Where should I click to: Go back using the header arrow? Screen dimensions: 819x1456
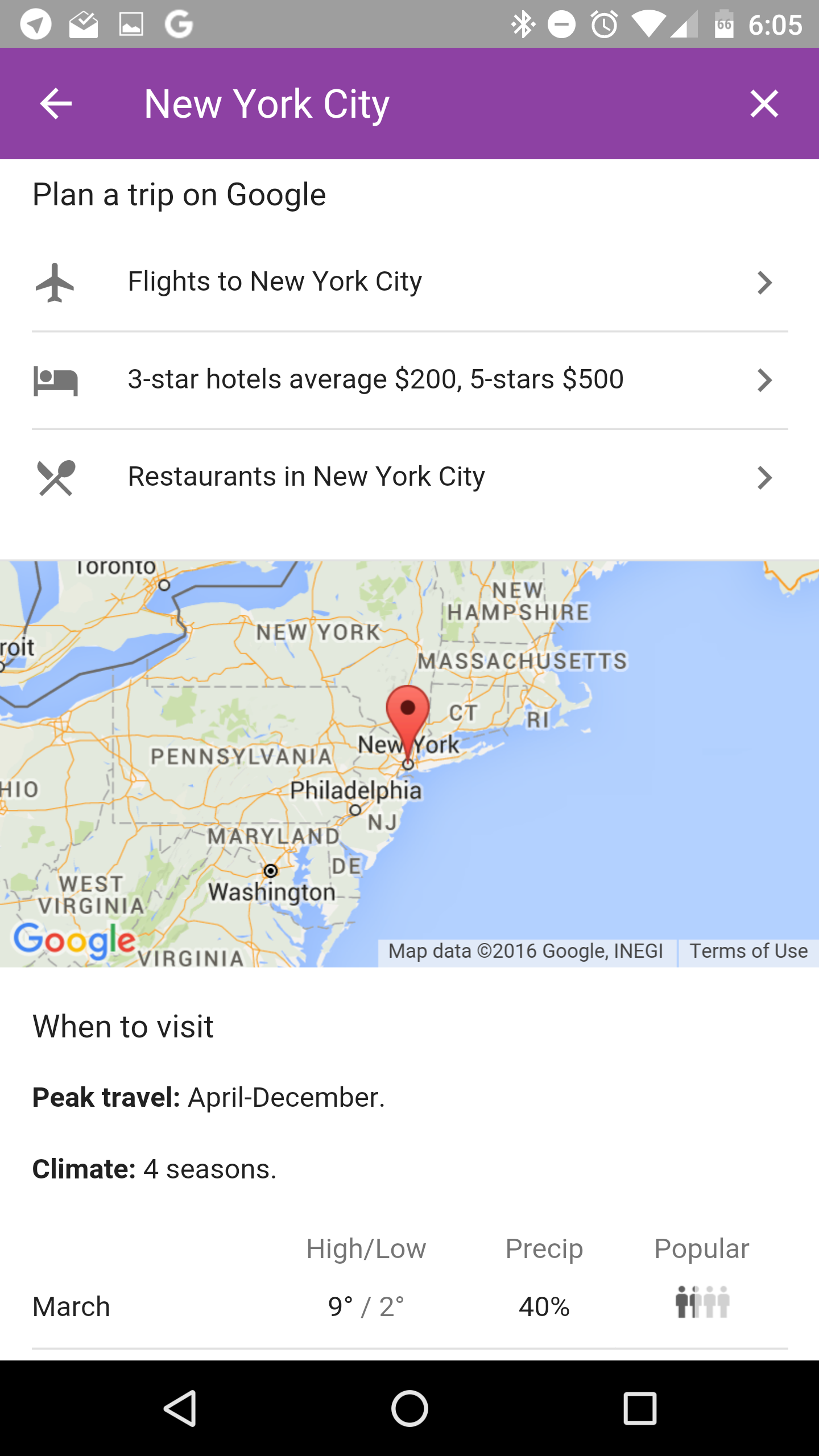point(56,104)
